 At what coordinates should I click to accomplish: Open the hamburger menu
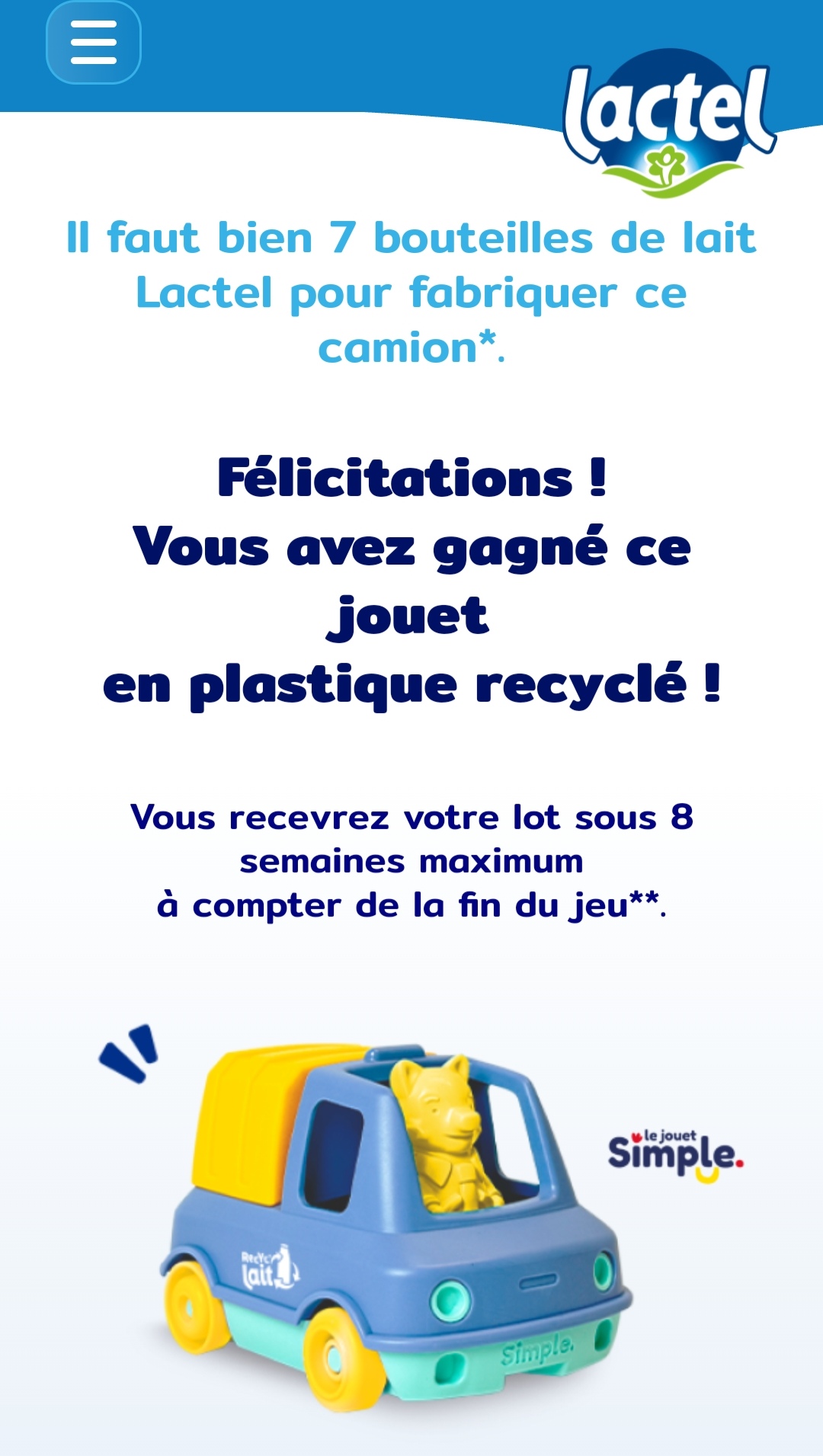93,43
